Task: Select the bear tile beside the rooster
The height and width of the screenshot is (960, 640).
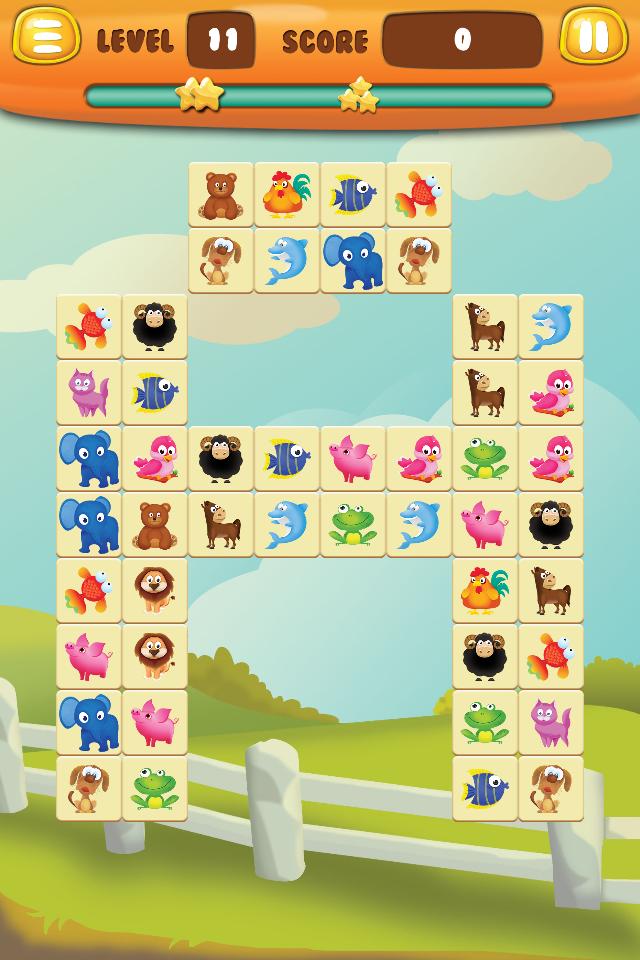Action: pyautogui.click(x=221, y=194)
